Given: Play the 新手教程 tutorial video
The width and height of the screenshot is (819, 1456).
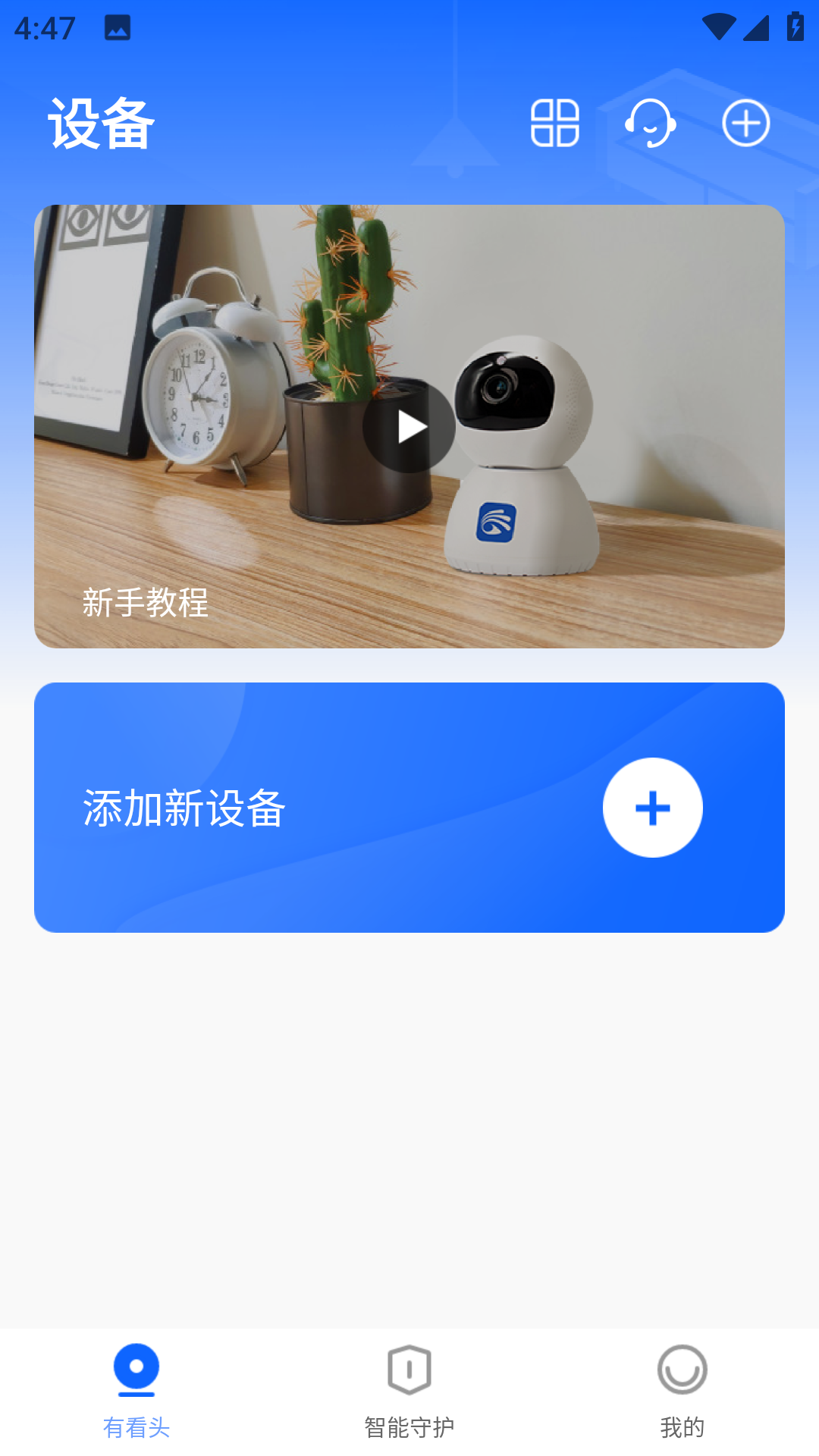Looking at the screenshot, I should click(x=409, y=427).
